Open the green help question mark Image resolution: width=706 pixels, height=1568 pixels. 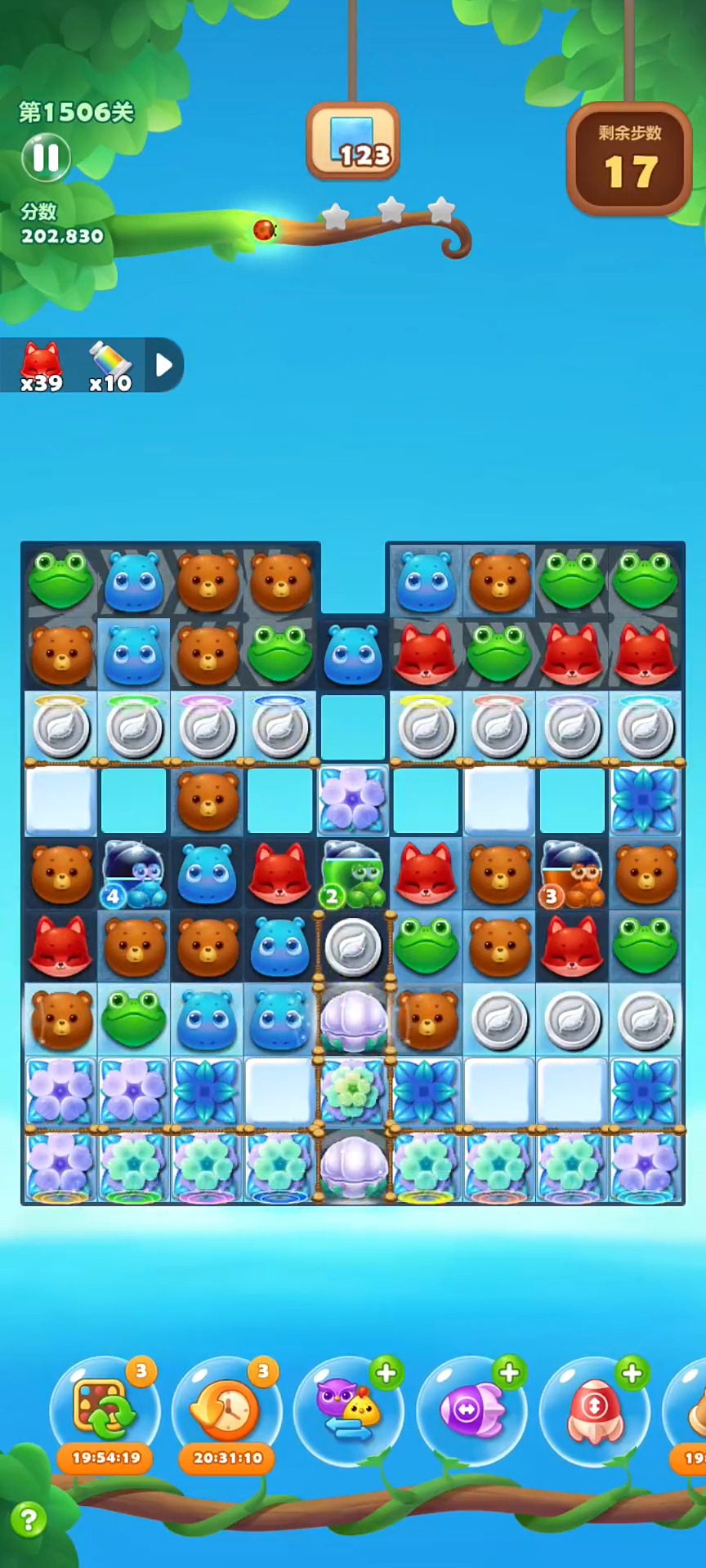coord(29,1520)
